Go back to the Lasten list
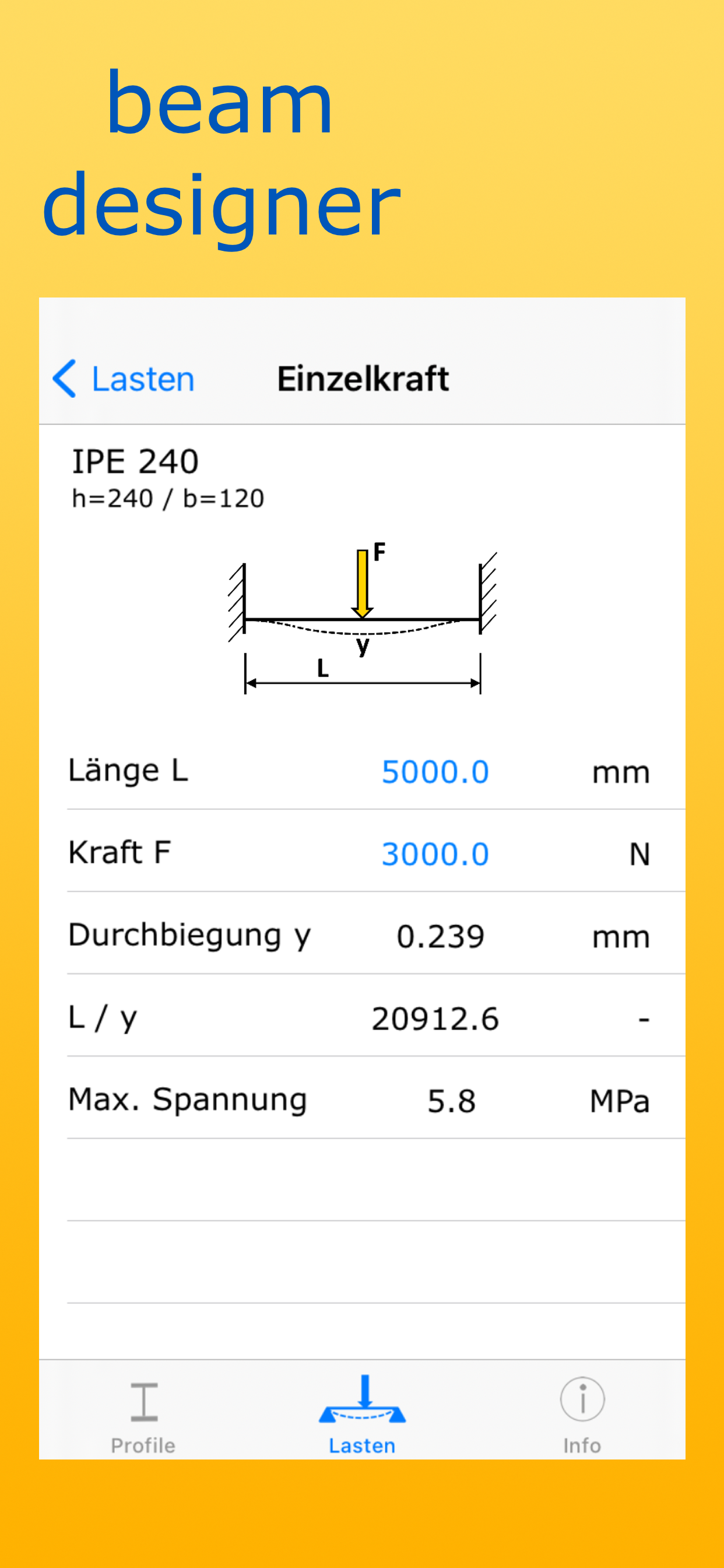 click(x=122, y=379)
